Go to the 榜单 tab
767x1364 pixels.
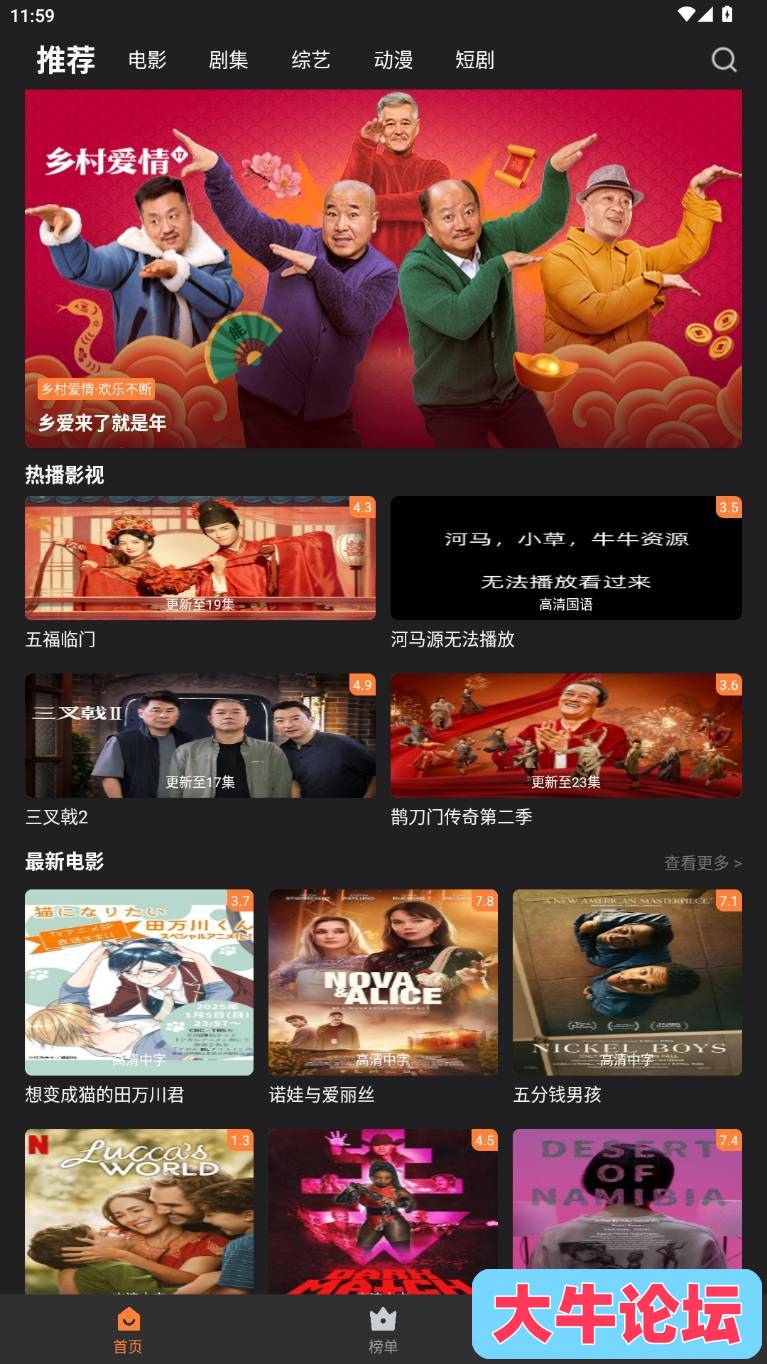coord(383,1330)
